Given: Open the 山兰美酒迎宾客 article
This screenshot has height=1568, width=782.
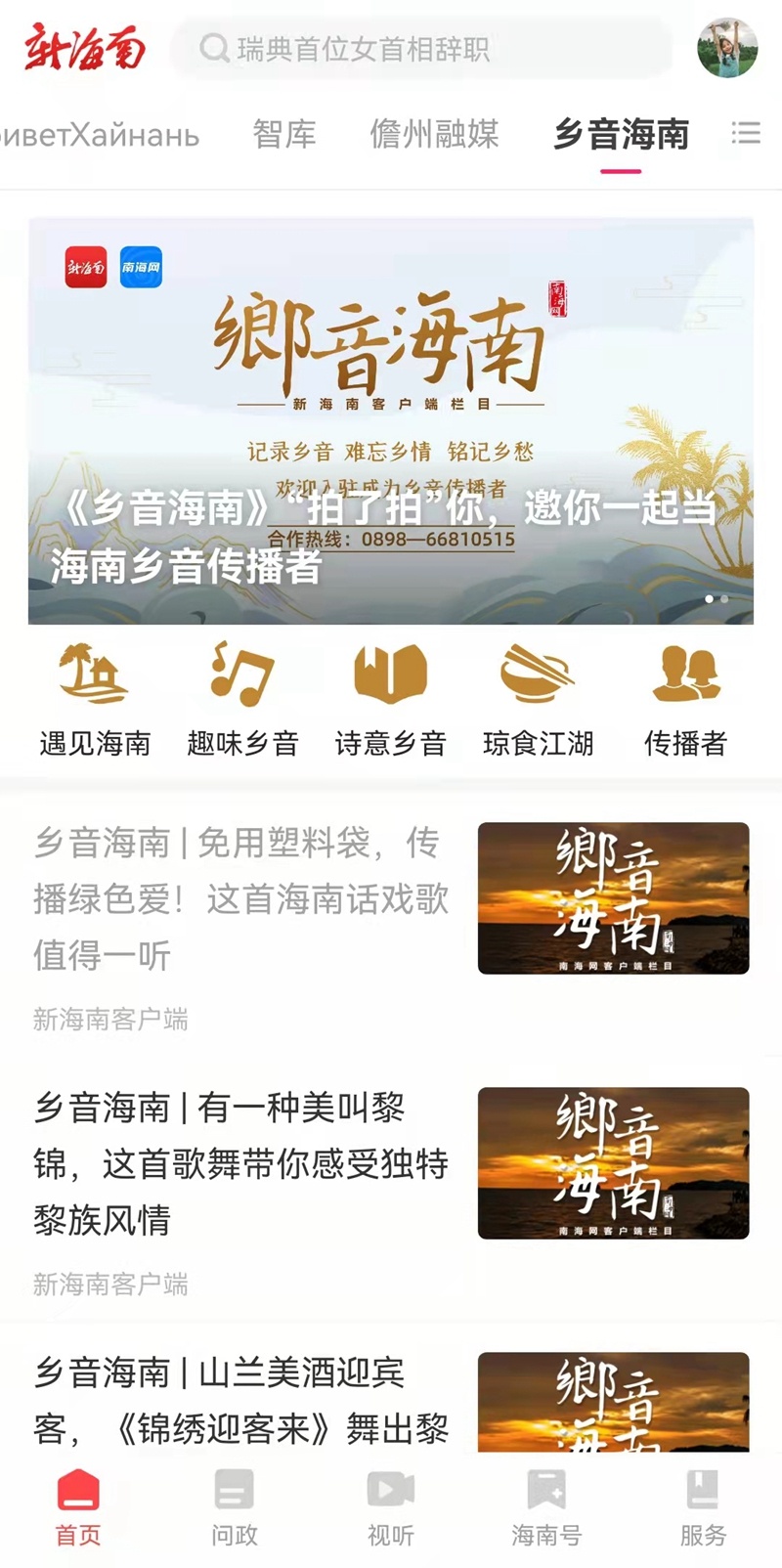Looking at the screenshot, I should pyautogui.click(x=241, y=1400).
